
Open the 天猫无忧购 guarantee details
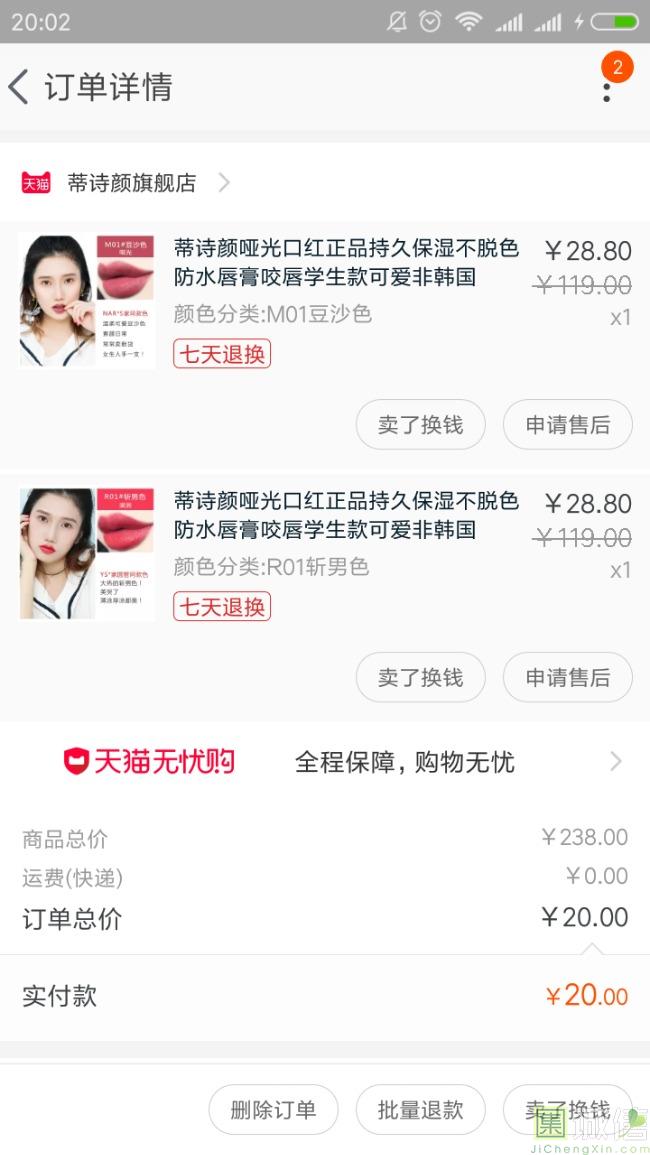340,762
